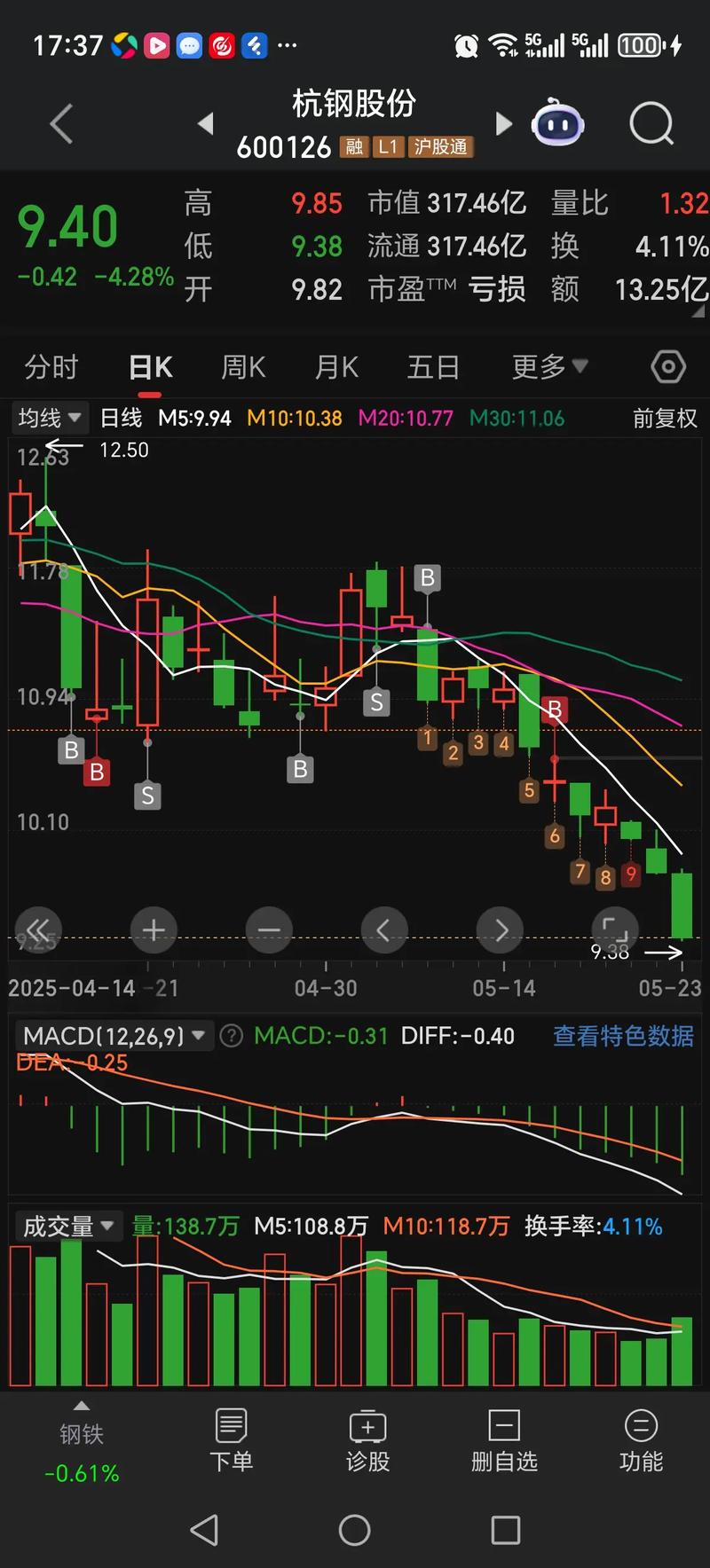710x1568 pixels.
Task: Switch to the next stock
Action: click(x=503, y=123)
